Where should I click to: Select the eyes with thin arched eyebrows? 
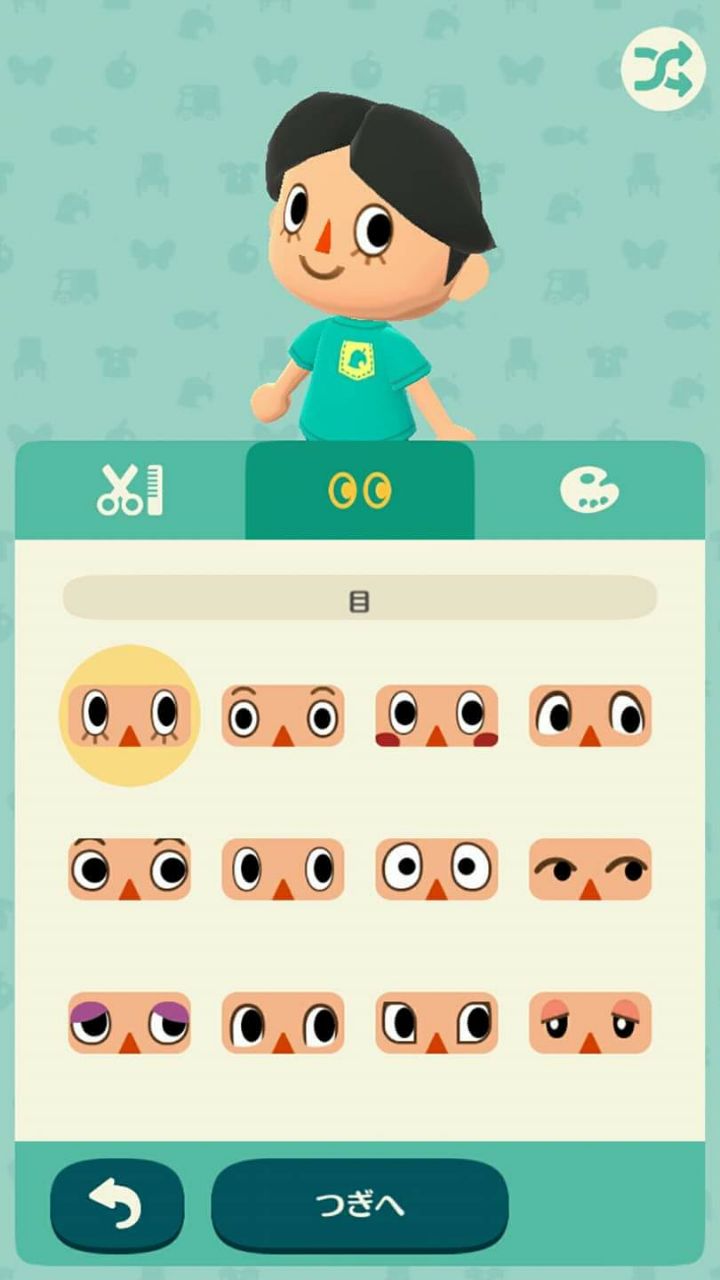[283, 715]
